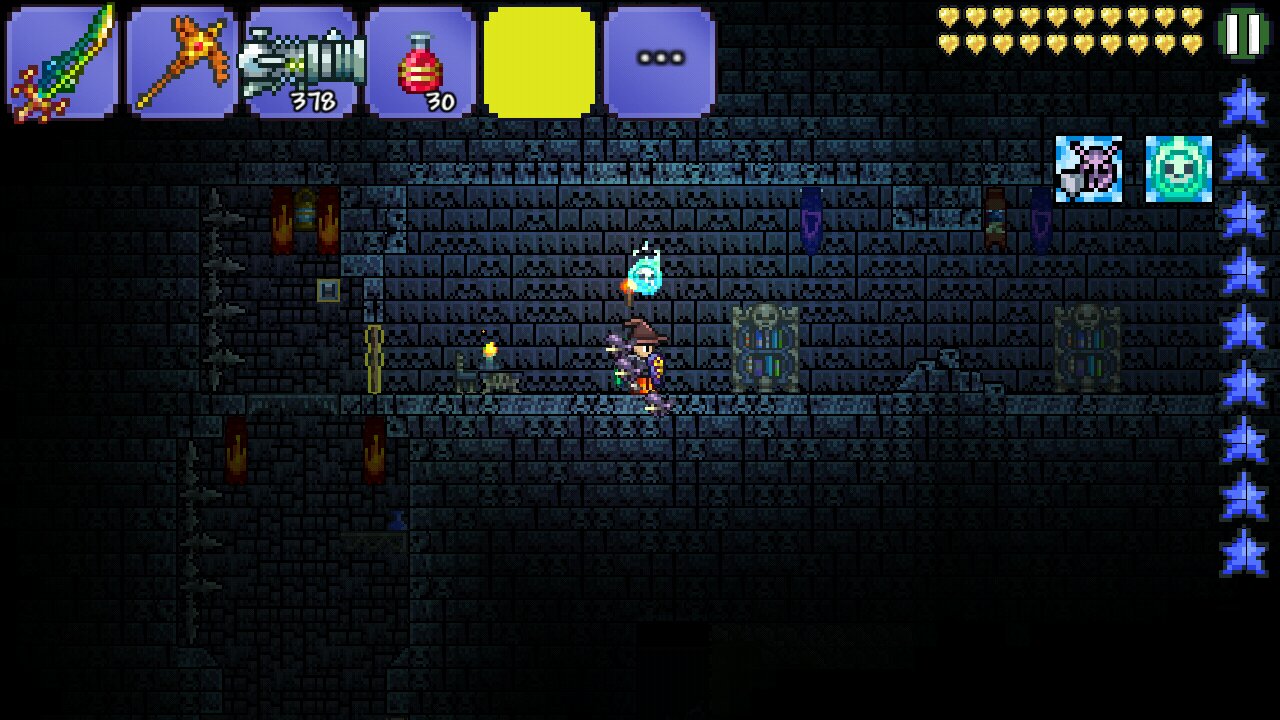This screenshot has height=720, width=1280.
Task: Select the orange pickaxe hotbar slot
Action: [x=181, y=63]
